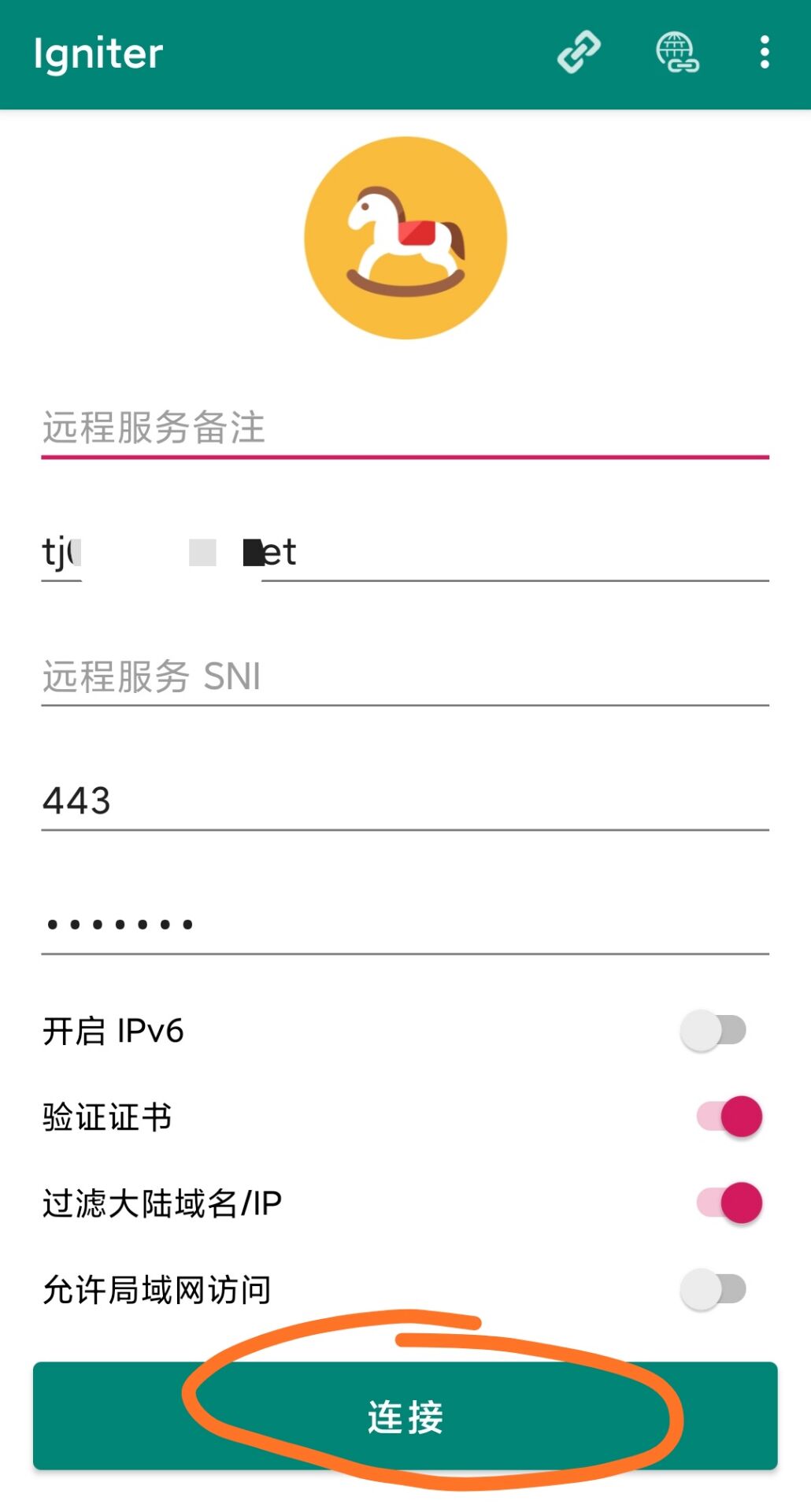Image resolution: width=811 pixels, height=1512 pixels.
Task: Tap the 过滤大陆域名/IP label text
Action: coord(161,1203)
